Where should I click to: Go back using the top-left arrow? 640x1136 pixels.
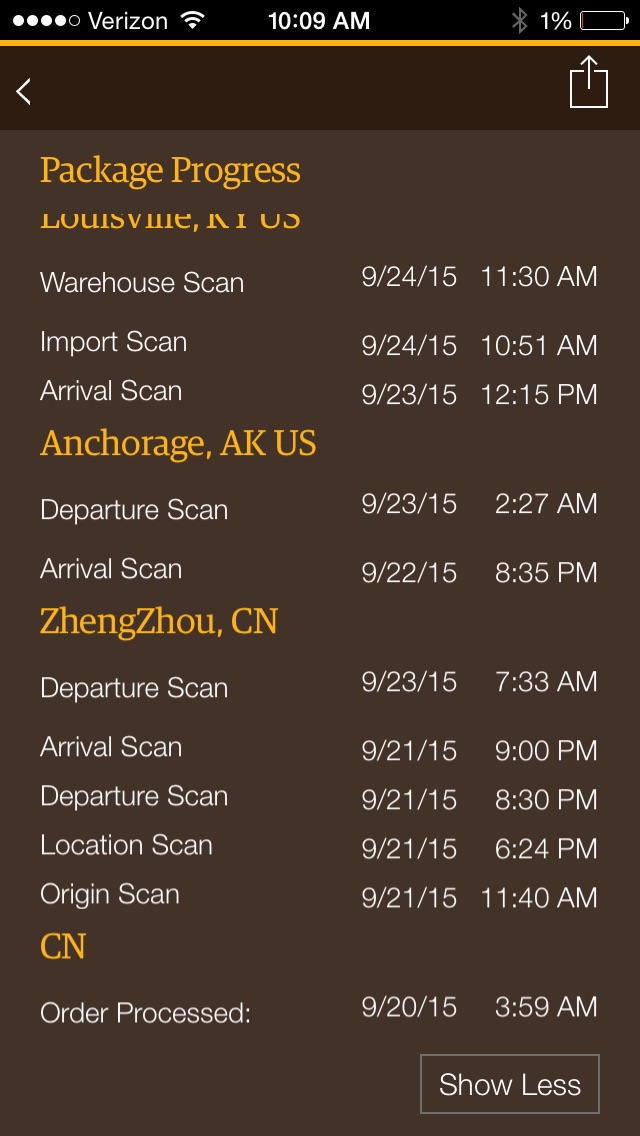(24, 92)
